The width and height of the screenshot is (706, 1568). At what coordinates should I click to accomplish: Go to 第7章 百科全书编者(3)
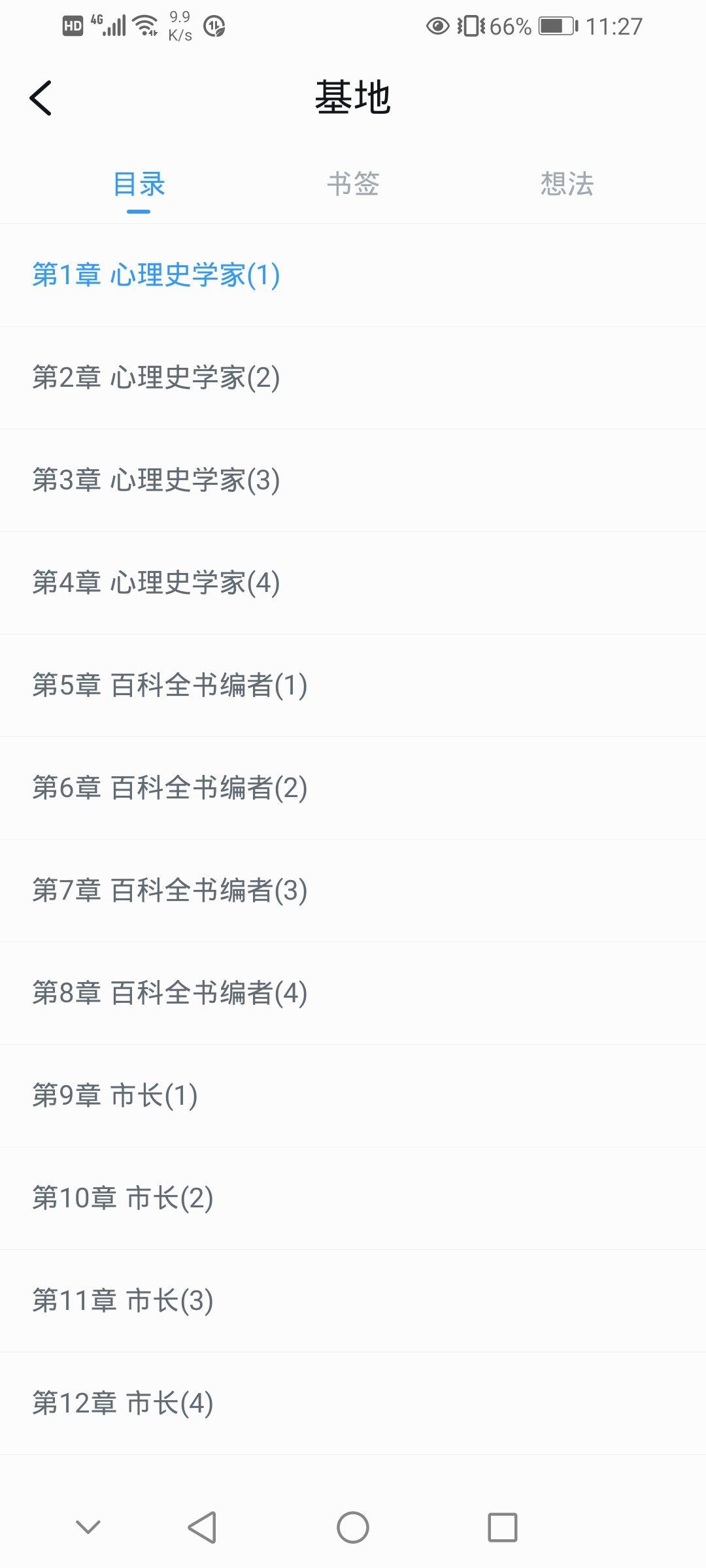170,890
